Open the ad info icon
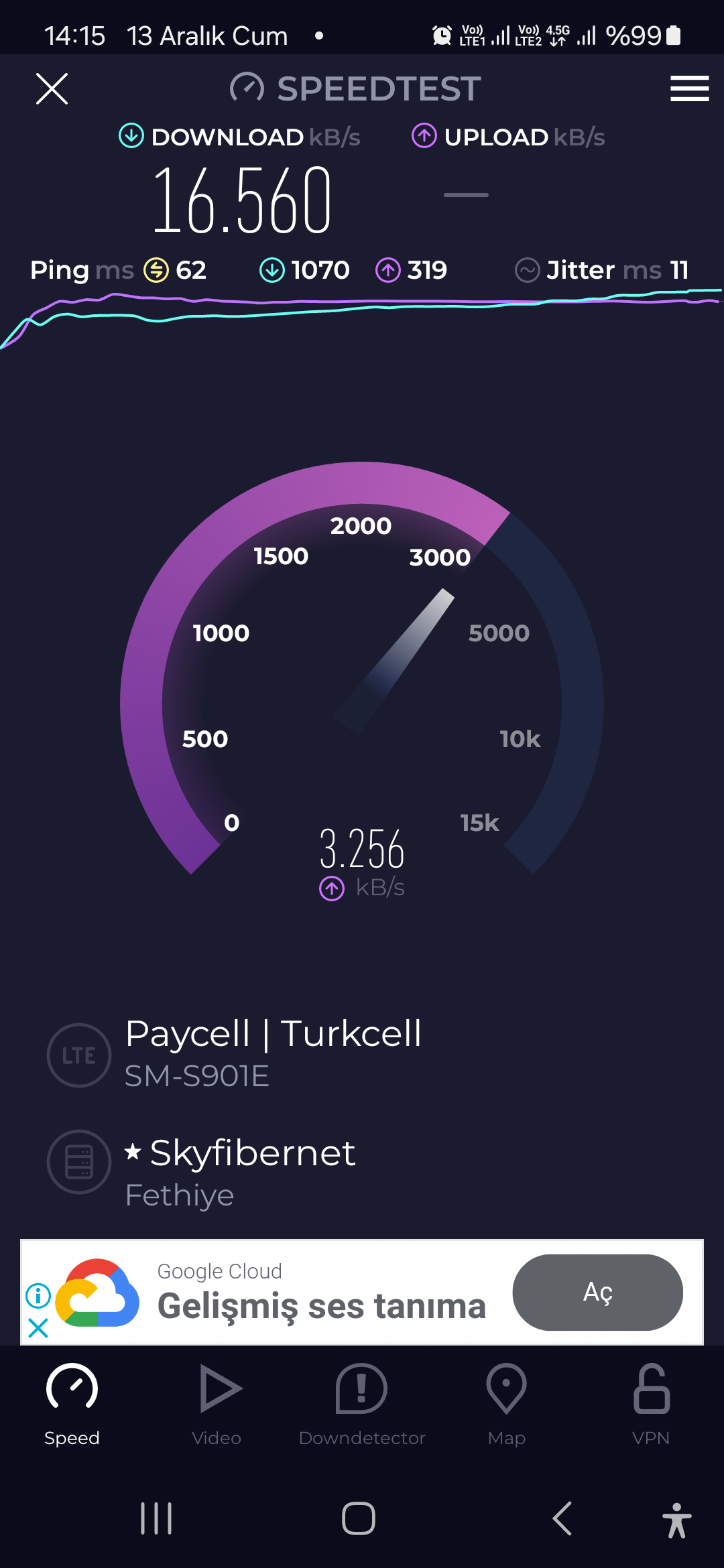 tap(38, 1295)
